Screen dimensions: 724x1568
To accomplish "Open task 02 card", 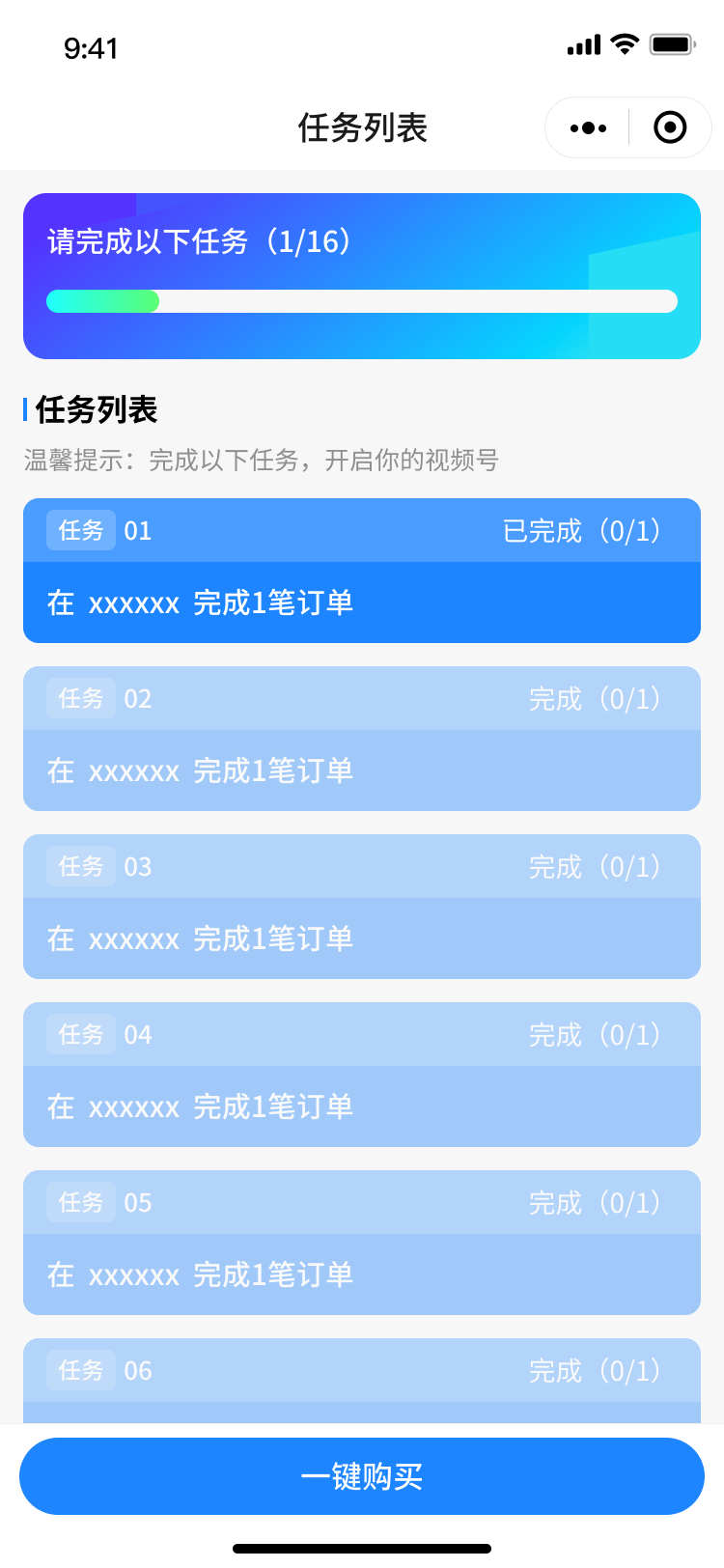I will [x=362, y=739].
